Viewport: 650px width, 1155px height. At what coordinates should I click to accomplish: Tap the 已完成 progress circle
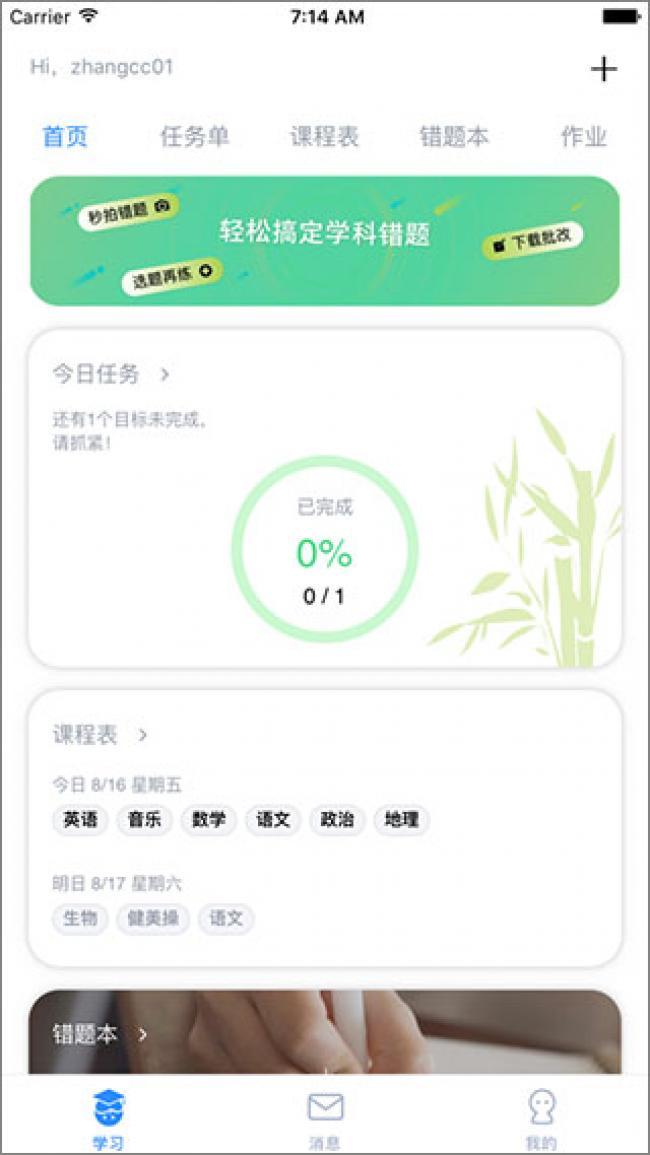(325, 548)
